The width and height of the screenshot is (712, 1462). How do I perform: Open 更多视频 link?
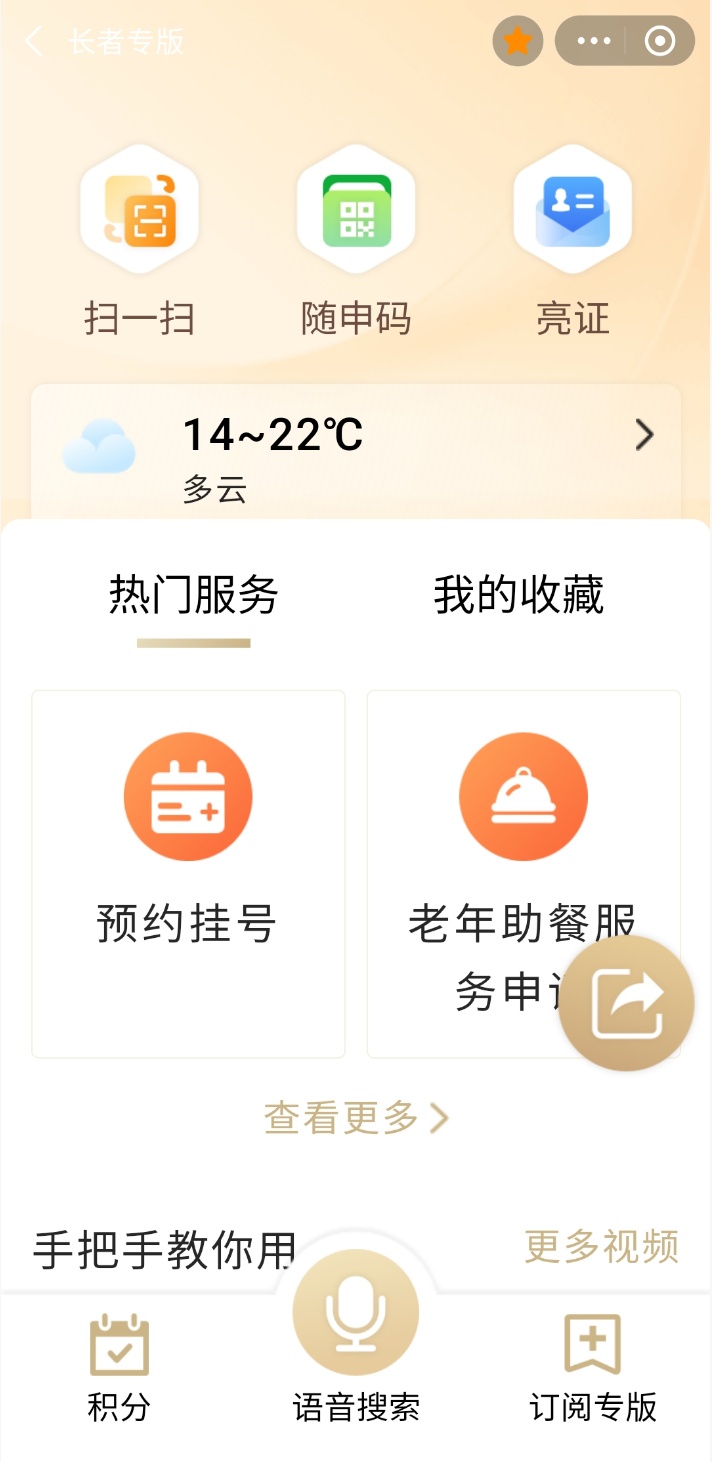[x=601, y=1246]
